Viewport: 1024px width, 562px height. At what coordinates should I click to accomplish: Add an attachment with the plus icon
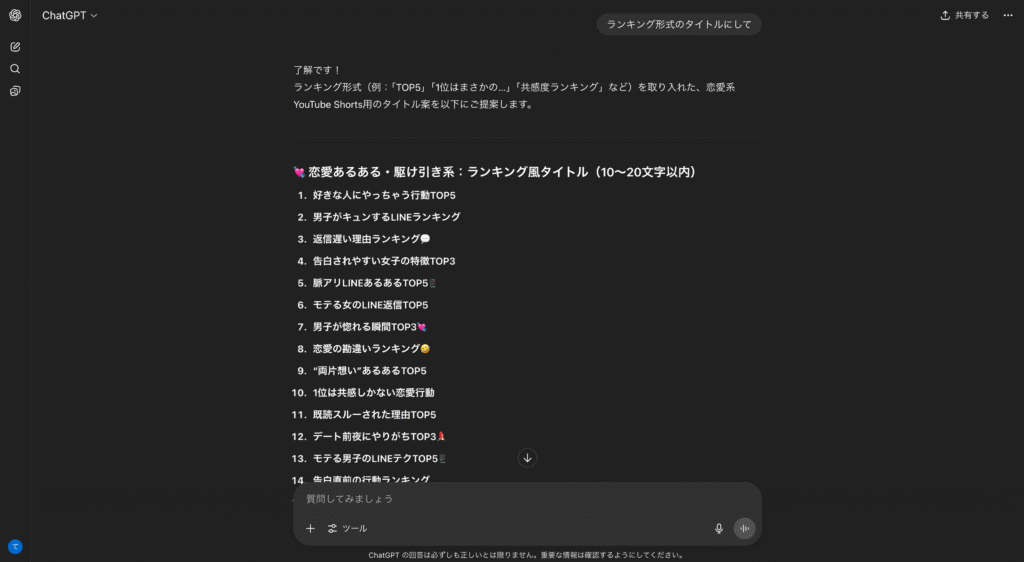pyautogui.click(x=310, y=528)
